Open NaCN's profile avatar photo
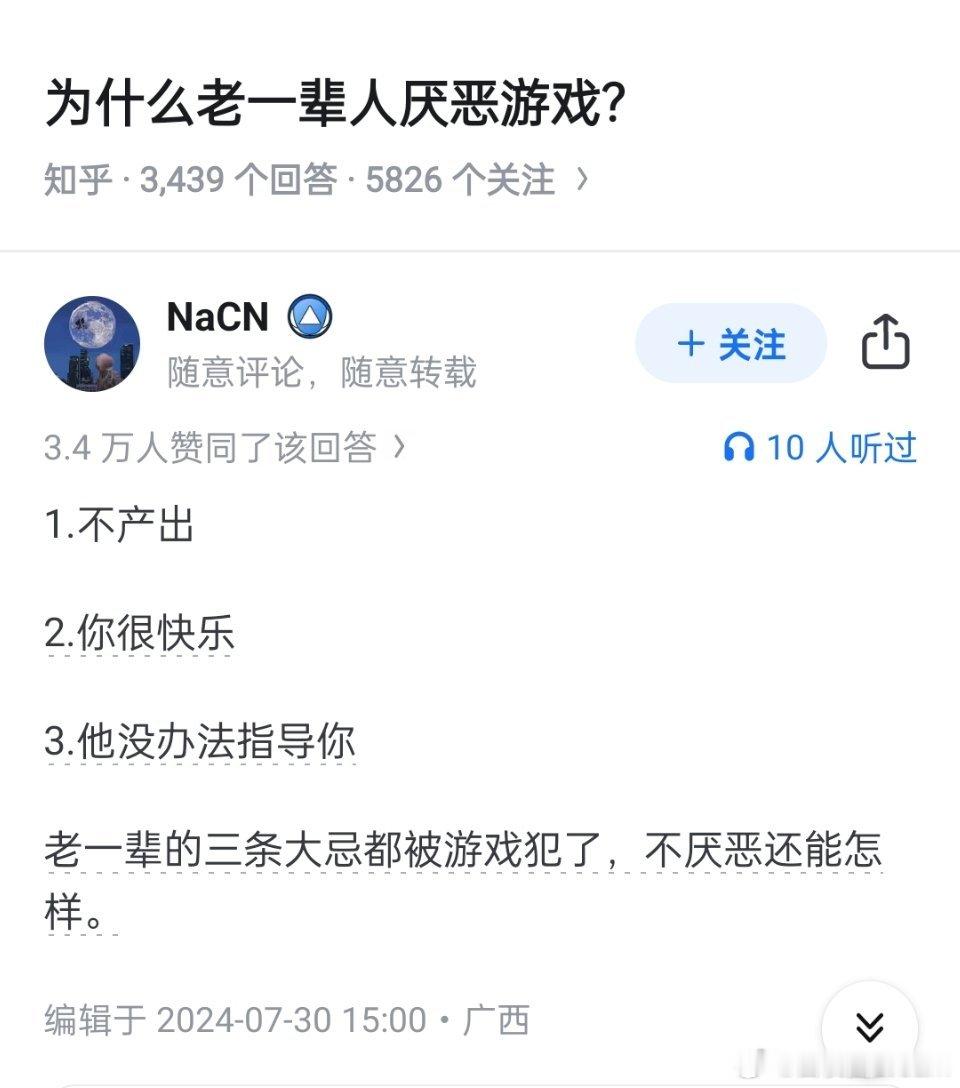The width and height of the screenshot is (960, 1088). [x=92, y=342]
